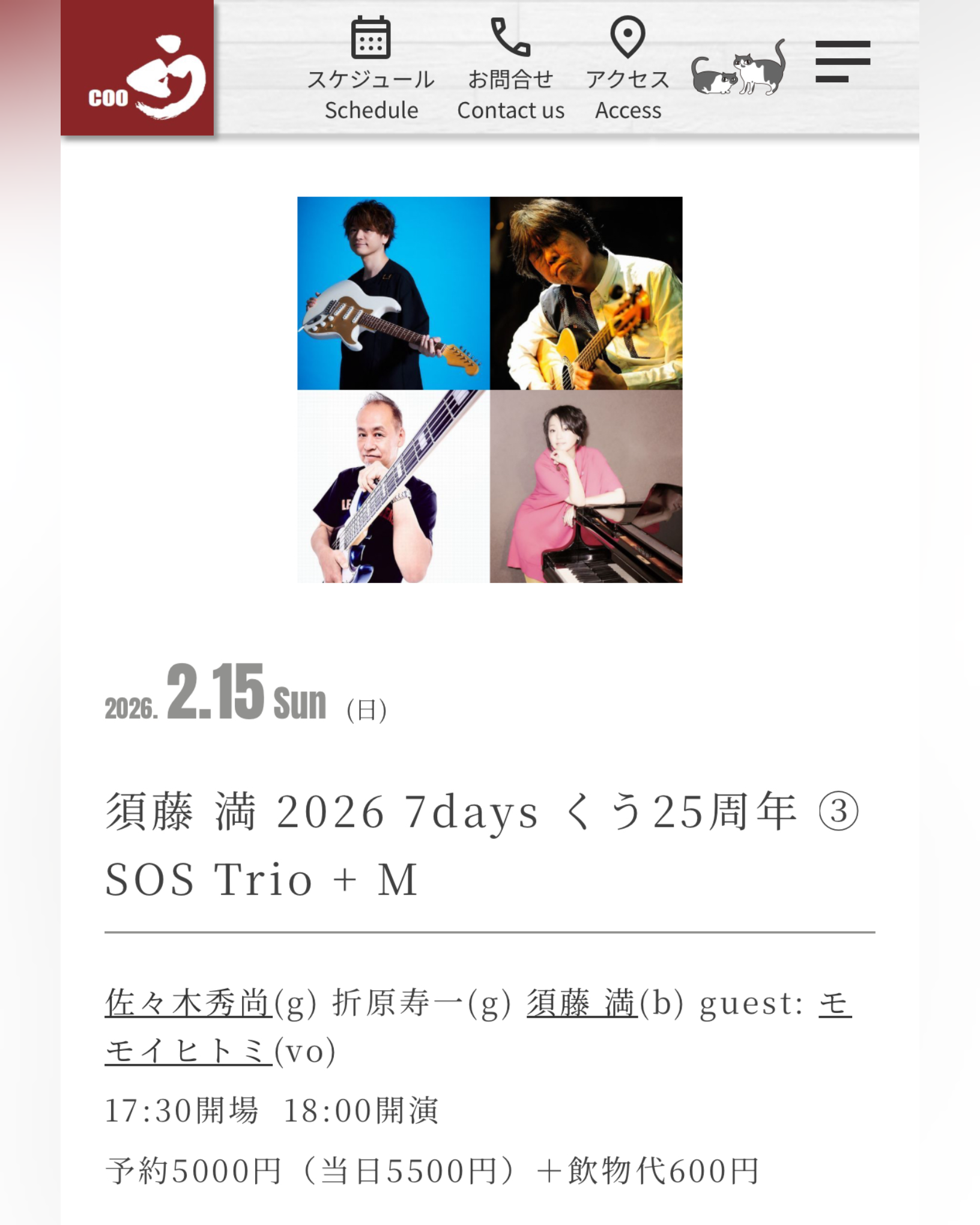Open the Access page

[628, 69]
